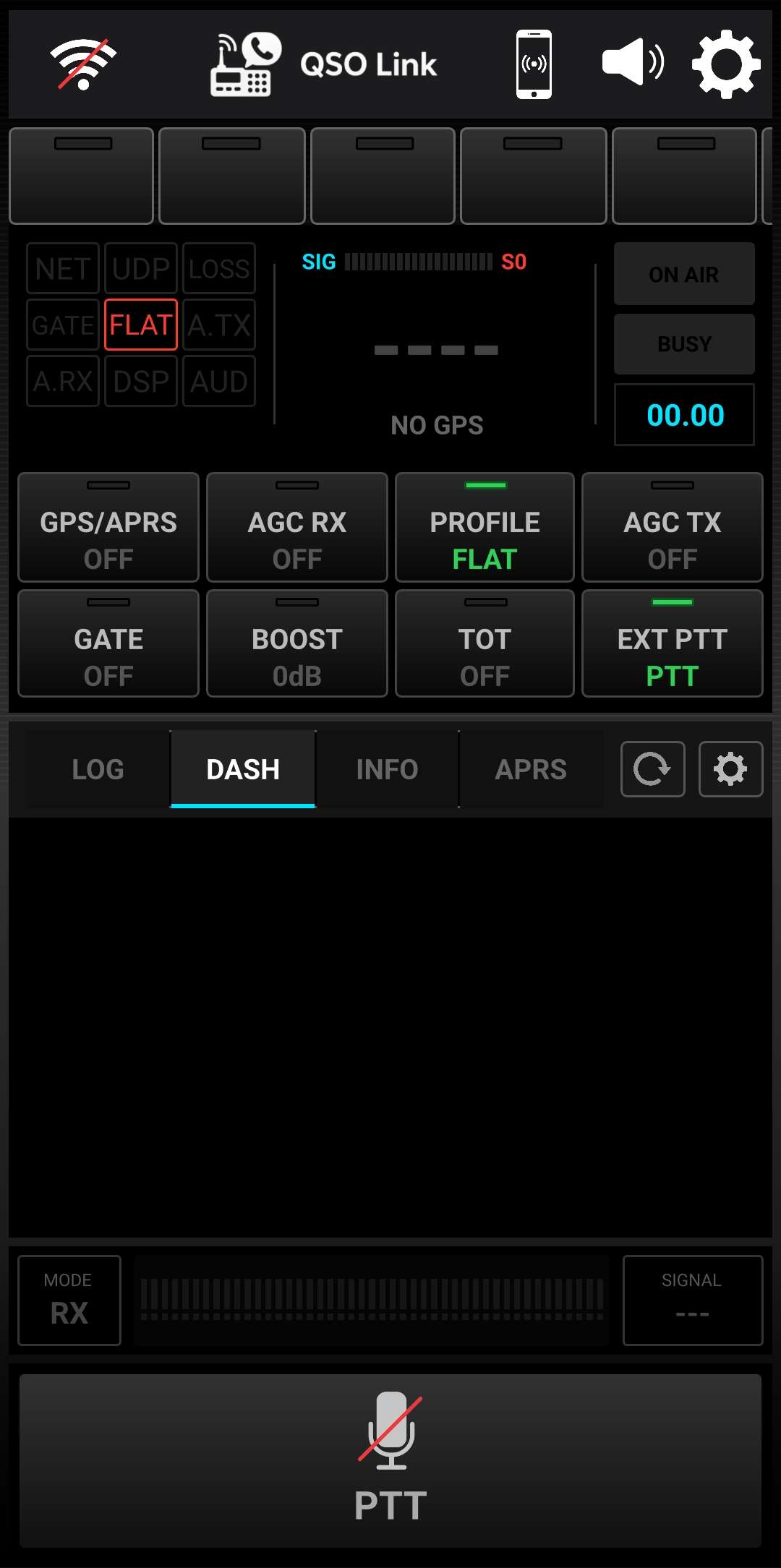Refresh the dashboard panel
Viewport: 781px width, 1568px height.
[x=652, y=769]
